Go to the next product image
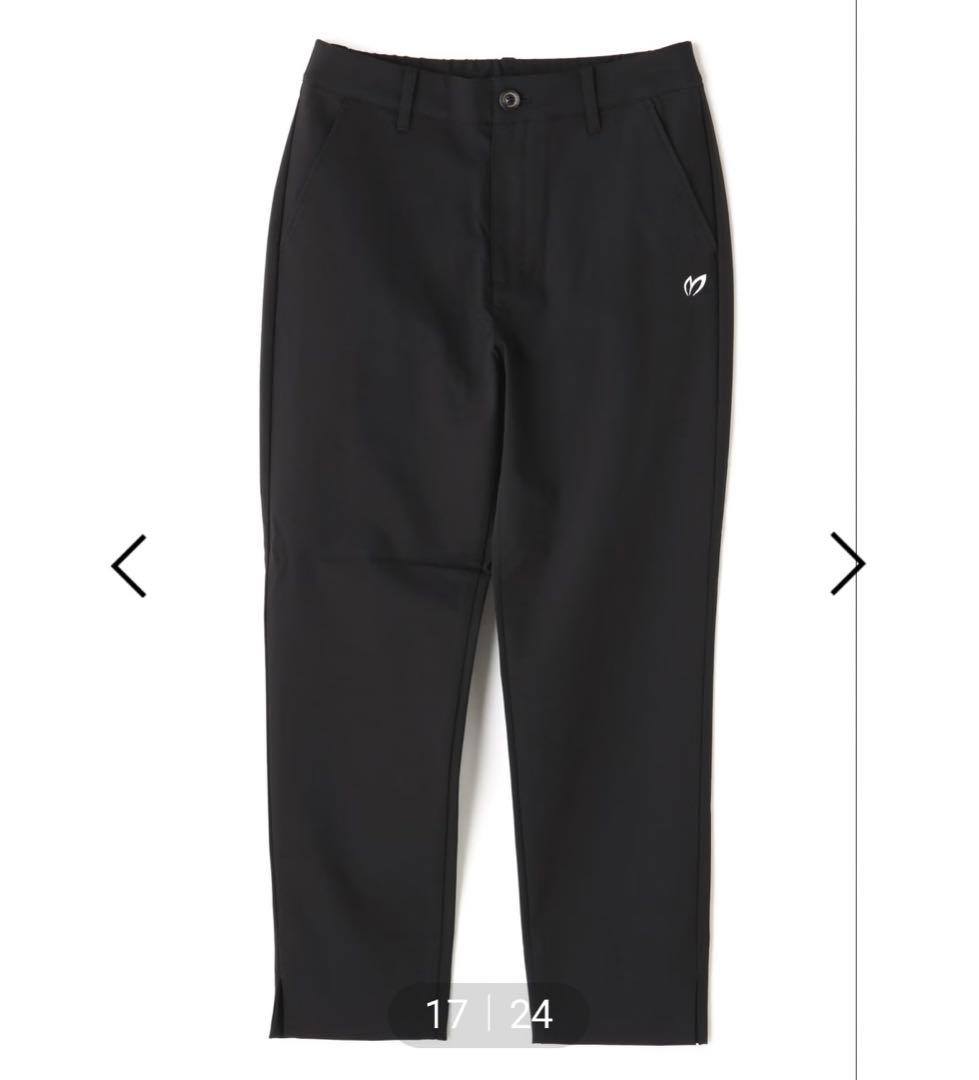Image resolution: width=979 pixels, height=1080 pixels. coord(847,564)
